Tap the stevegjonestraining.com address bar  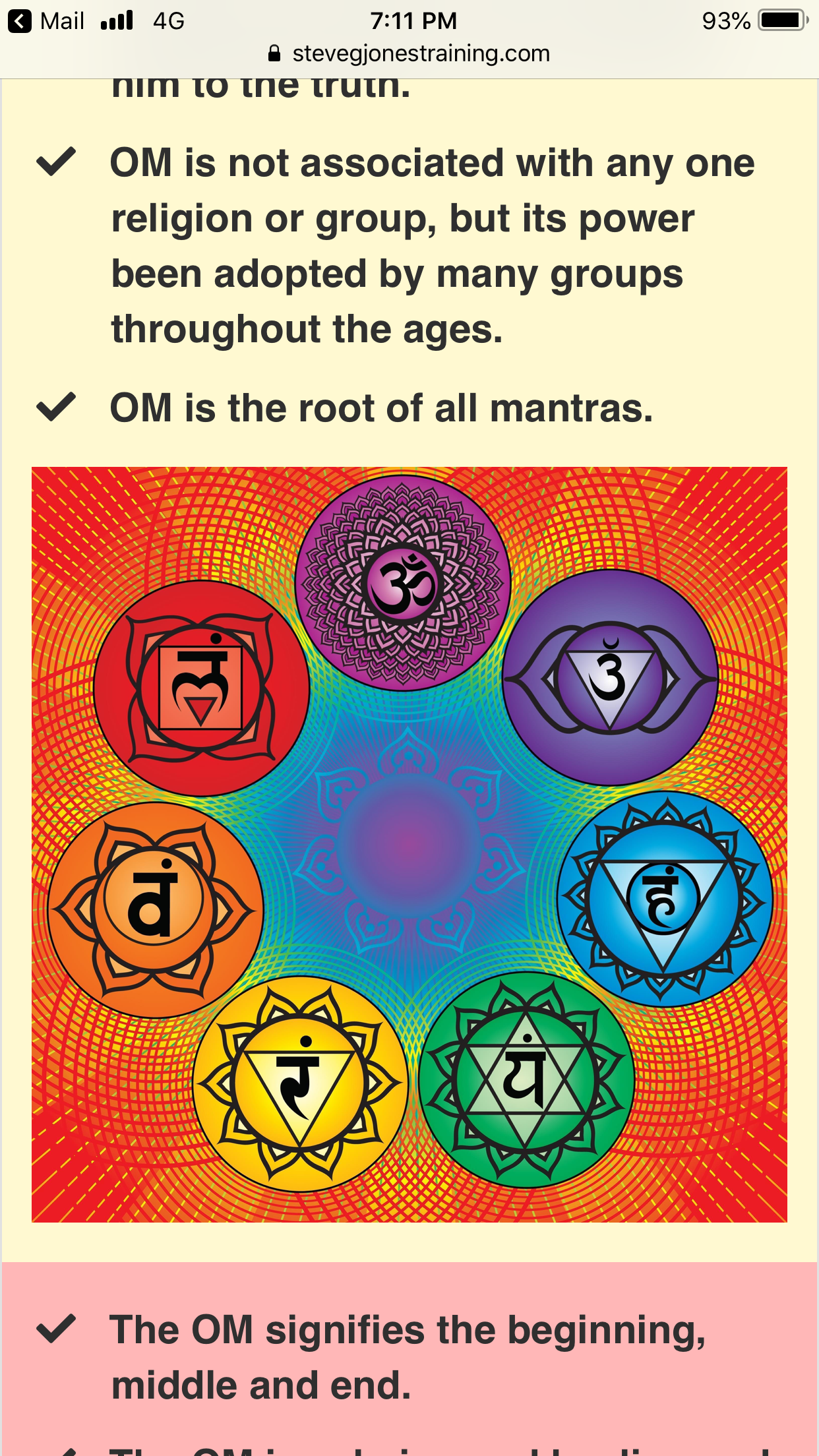click(x=409, y=53)
